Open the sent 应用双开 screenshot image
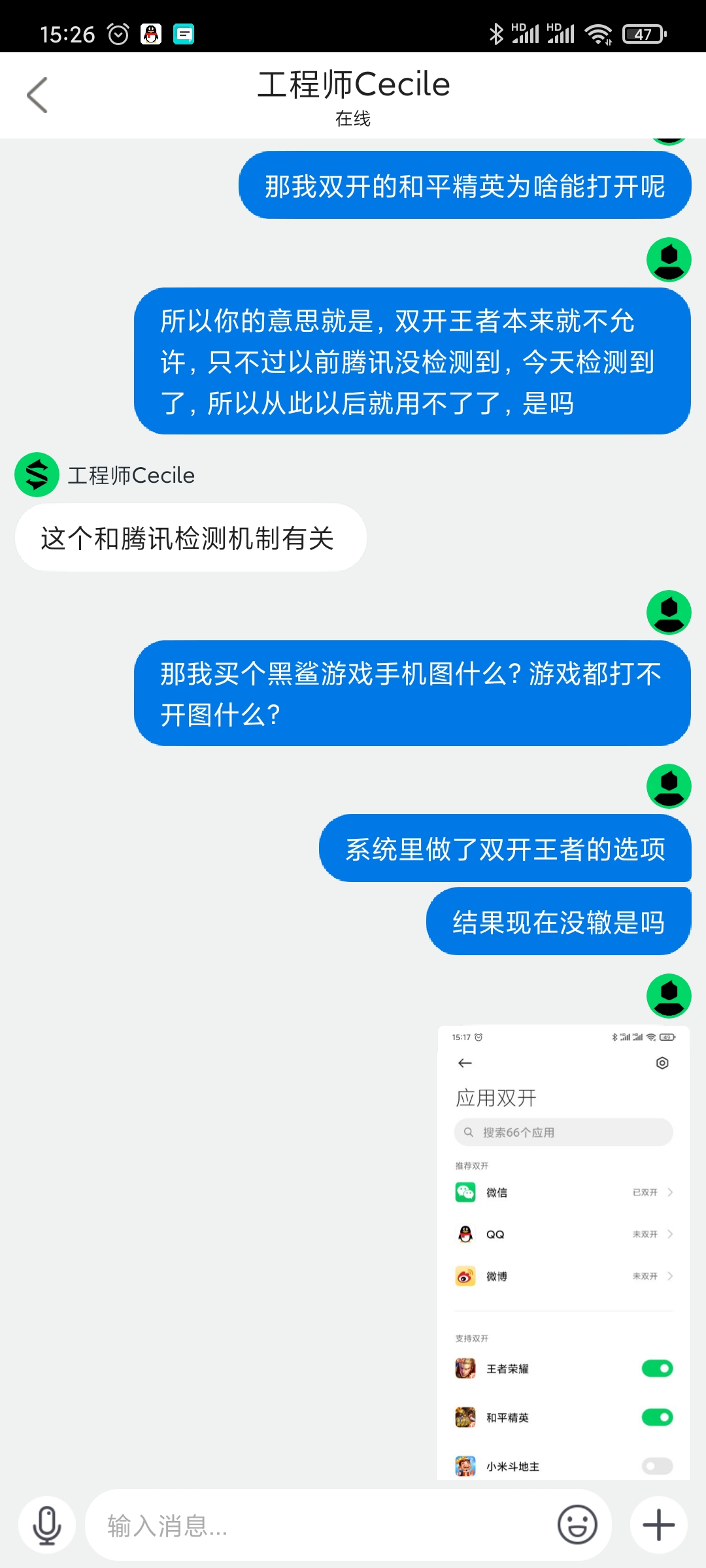706x1568 pixels. coord(563,1252)
